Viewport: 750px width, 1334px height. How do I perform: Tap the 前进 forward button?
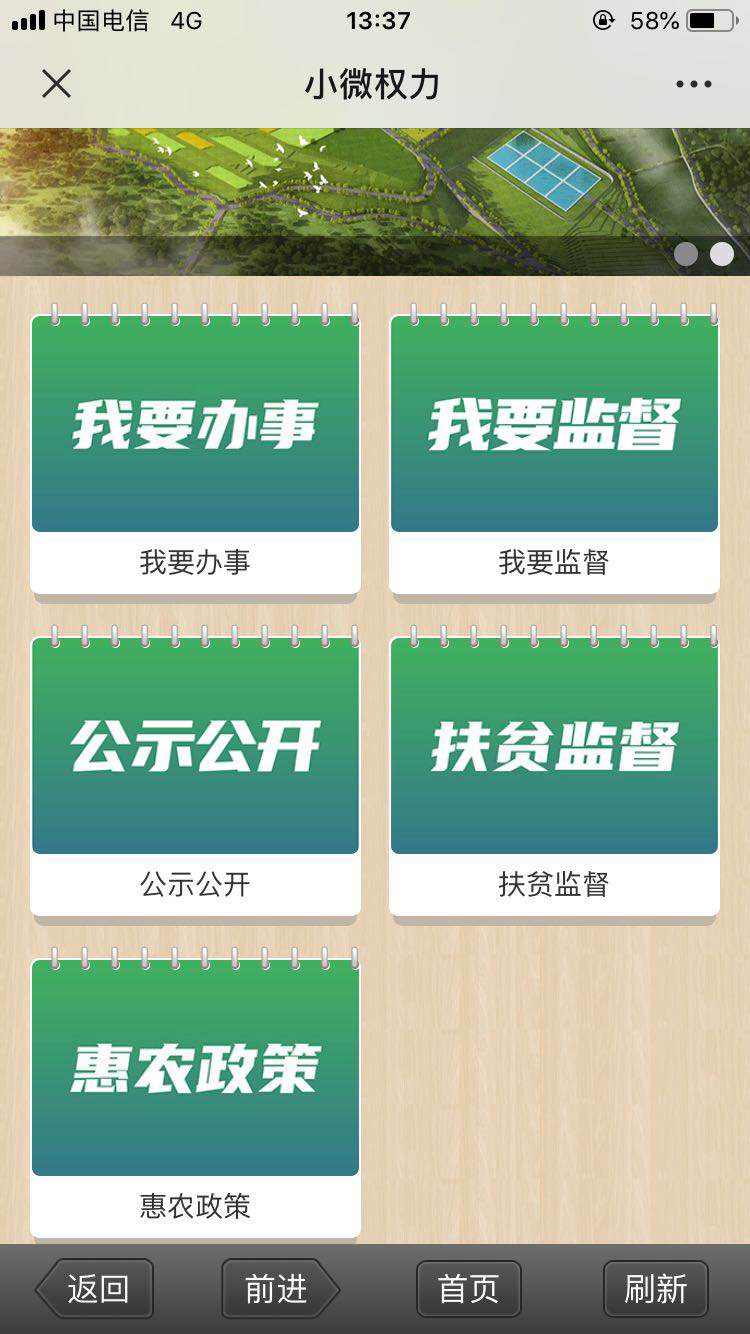coord(279,1289)
